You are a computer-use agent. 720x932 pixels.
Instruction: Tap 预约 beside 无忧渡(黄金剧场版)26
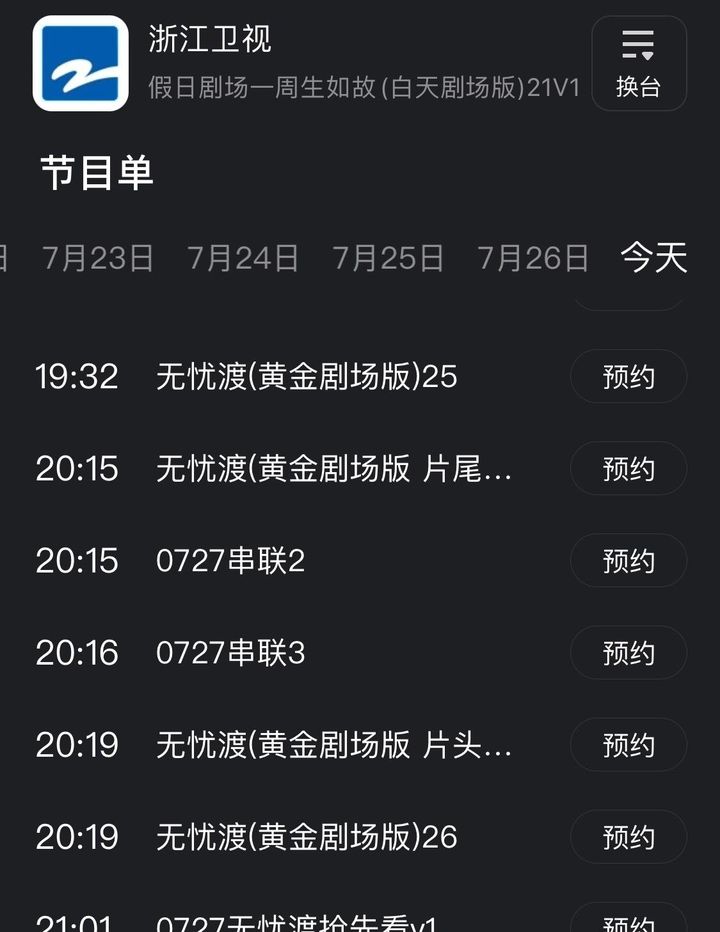[628, 837]
